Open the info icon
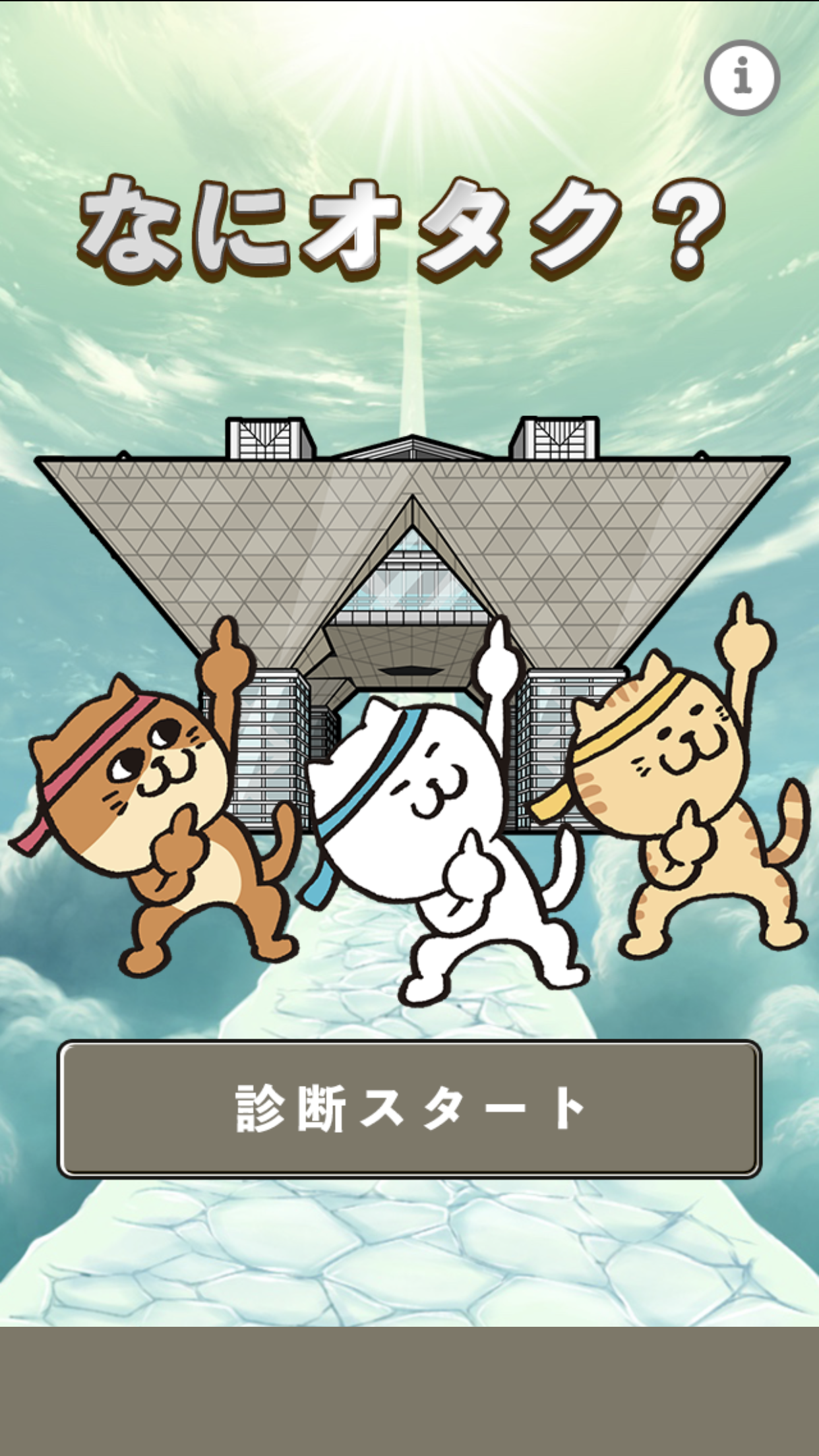The image size is (819, 1456). coord(742,78)
